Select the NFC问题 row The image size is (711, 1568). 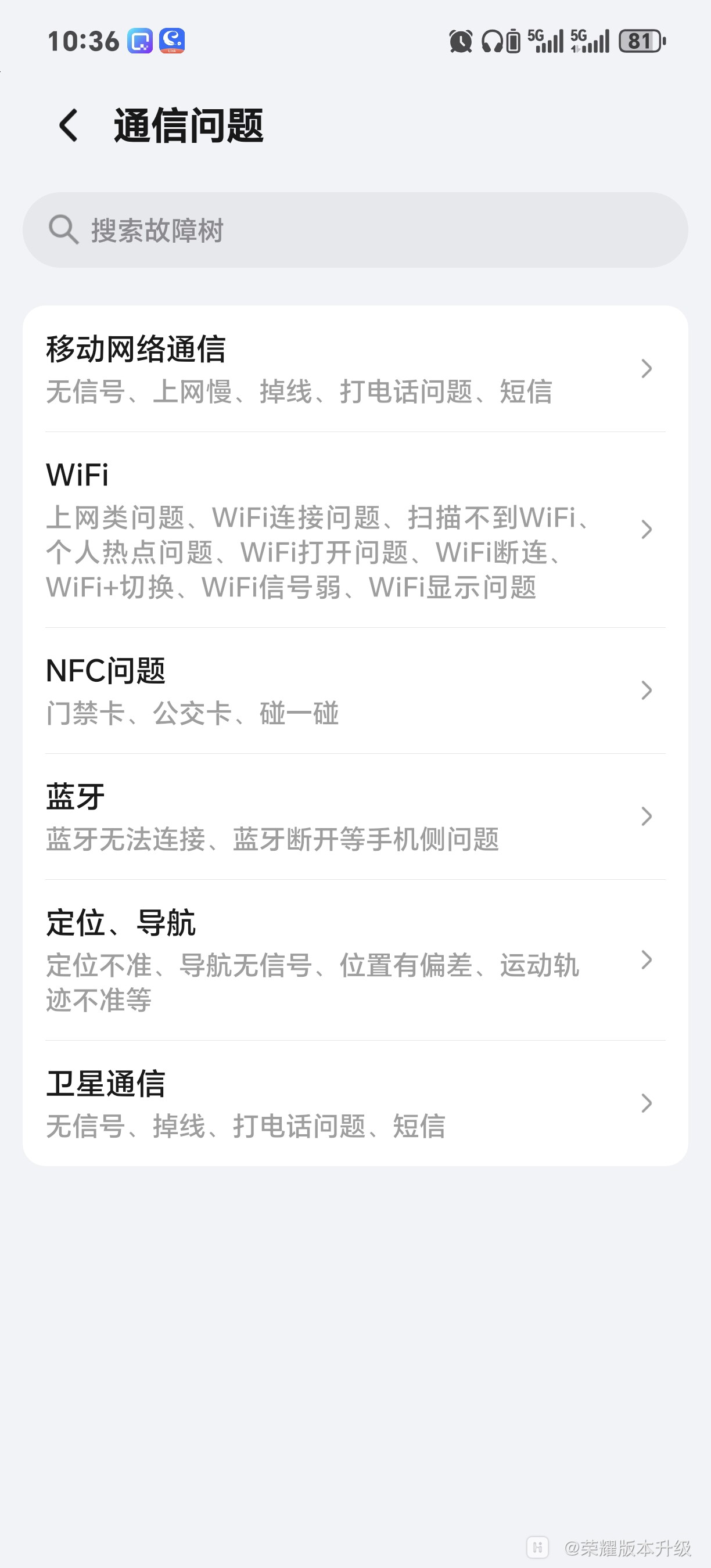[x=355, y=691]
